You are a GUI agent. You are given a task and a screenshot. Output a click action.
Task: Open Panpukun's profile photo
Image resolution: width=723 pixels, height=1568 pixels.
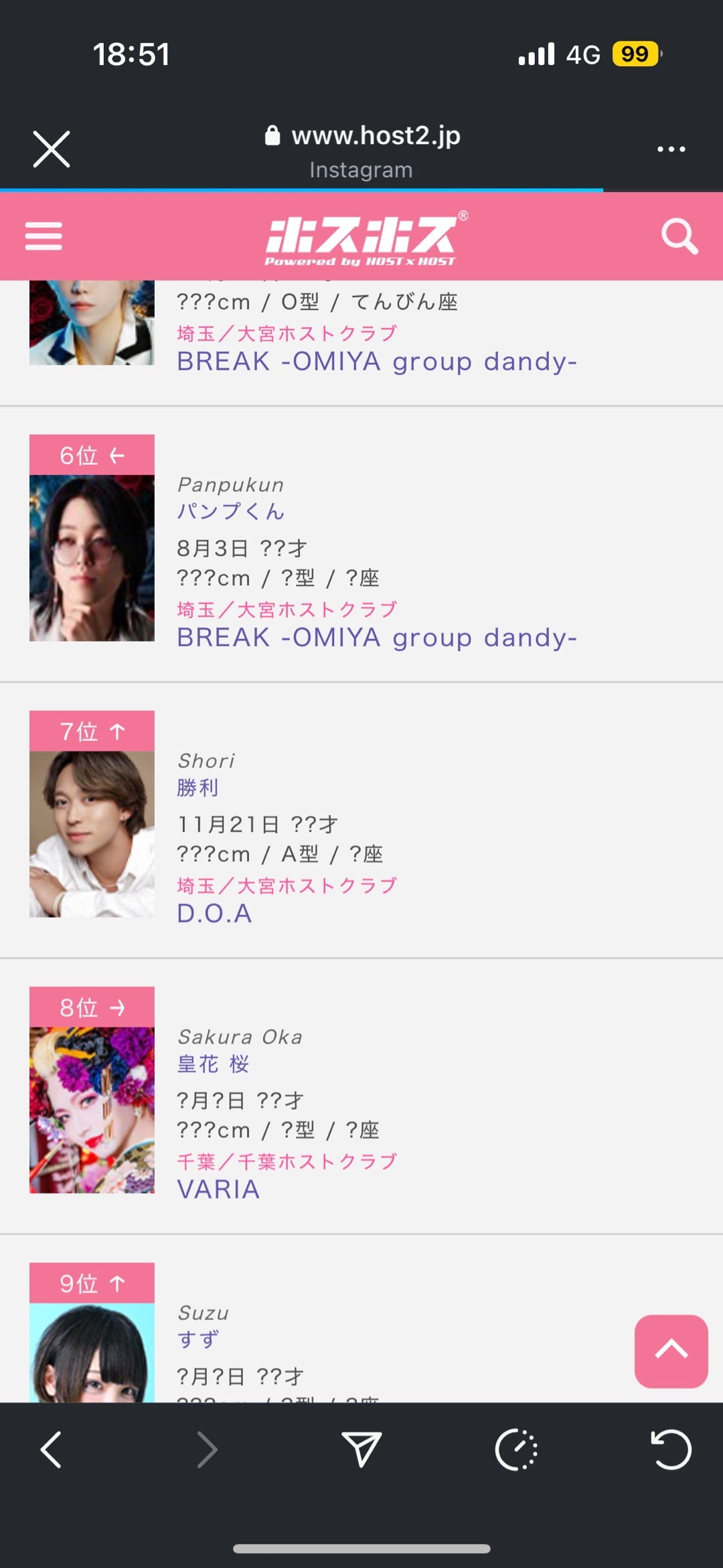coord(92,557)
